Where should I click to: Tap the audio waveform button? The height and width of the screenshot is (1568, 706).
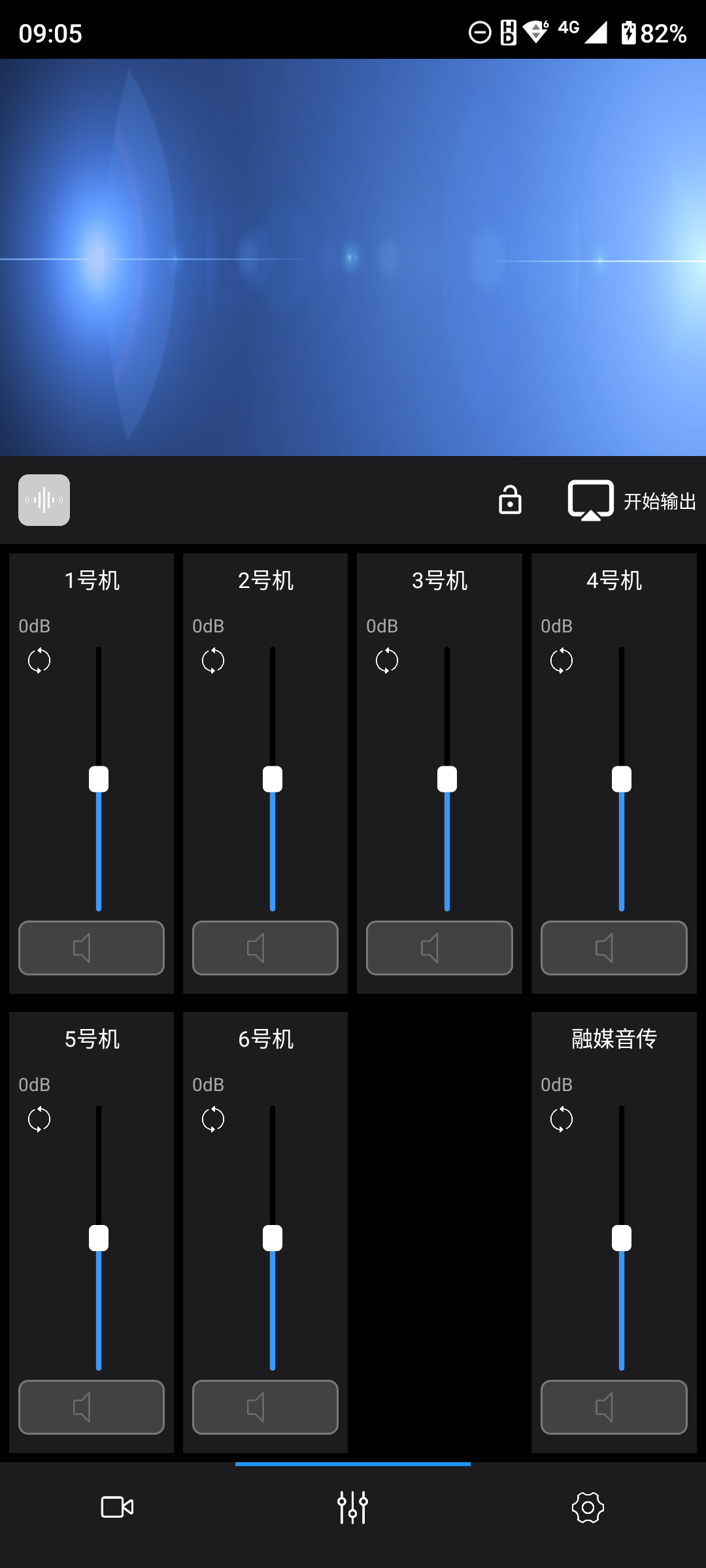[44, 500]
